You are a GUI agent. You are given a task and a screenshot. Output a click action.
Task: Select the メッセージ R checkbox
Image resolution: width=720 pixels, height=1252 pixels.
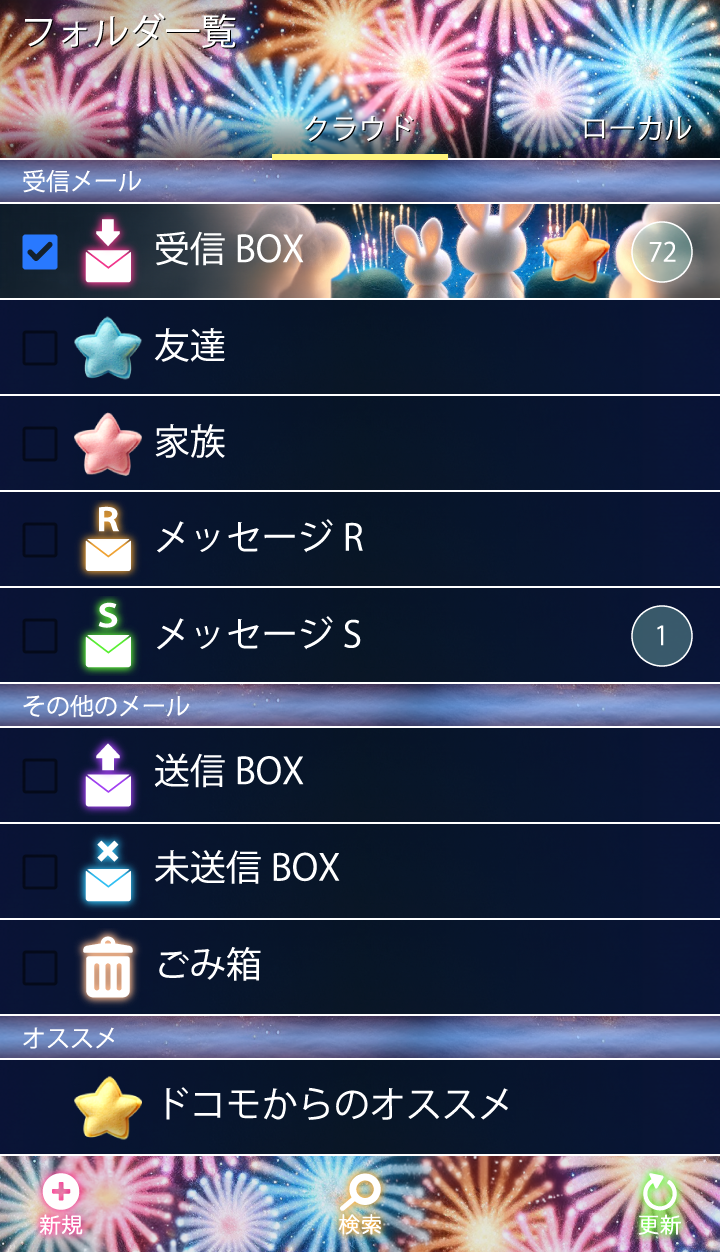tap(40, 540)
